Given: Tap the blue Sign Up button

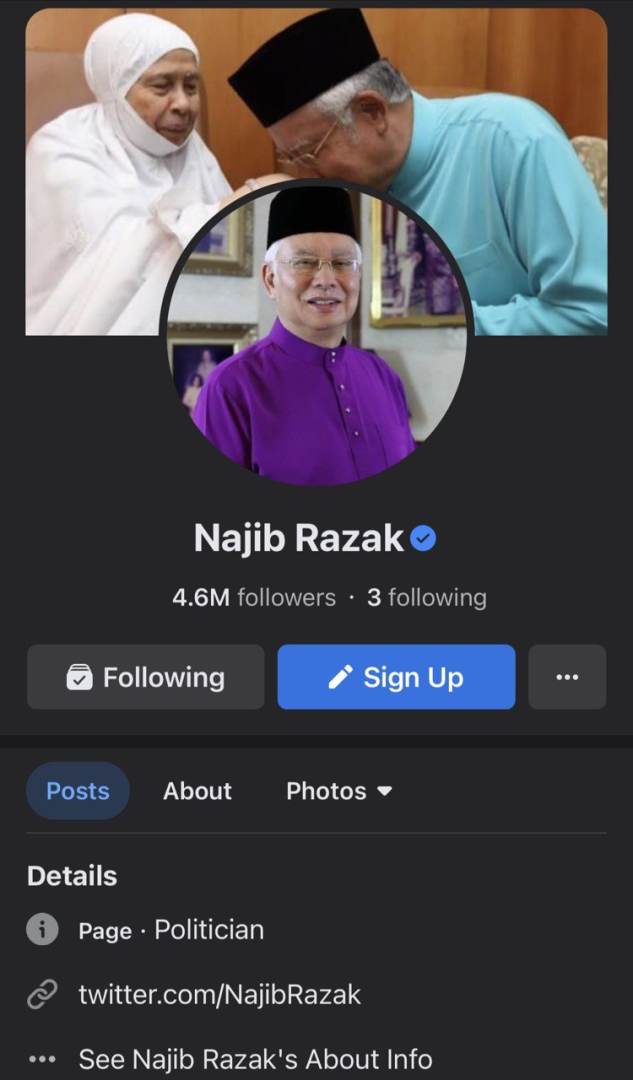Looking at the screenshot, I should 396,677.
